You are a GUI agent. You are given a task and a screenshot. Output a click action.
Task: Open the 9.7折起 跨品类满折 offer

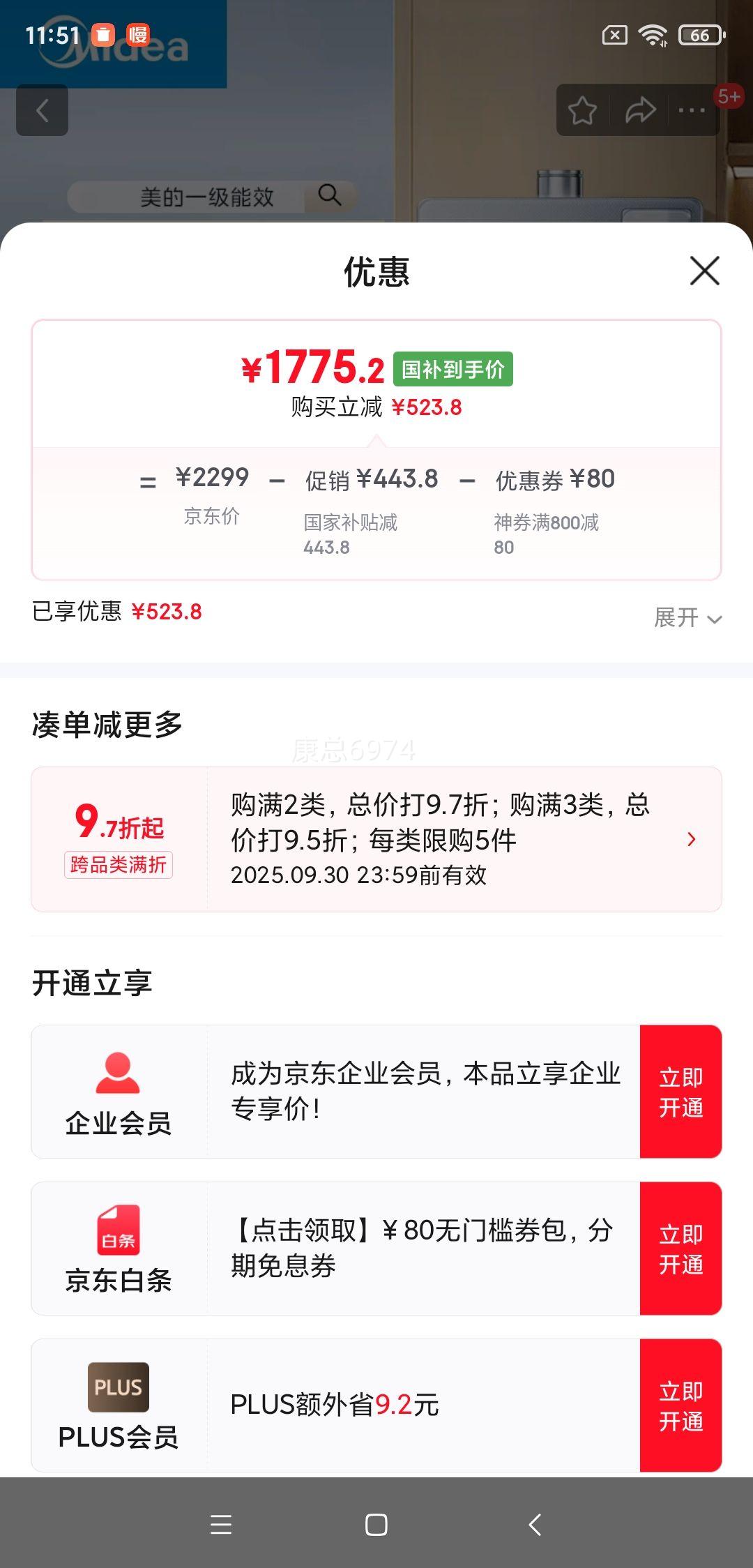coord(376,839)
